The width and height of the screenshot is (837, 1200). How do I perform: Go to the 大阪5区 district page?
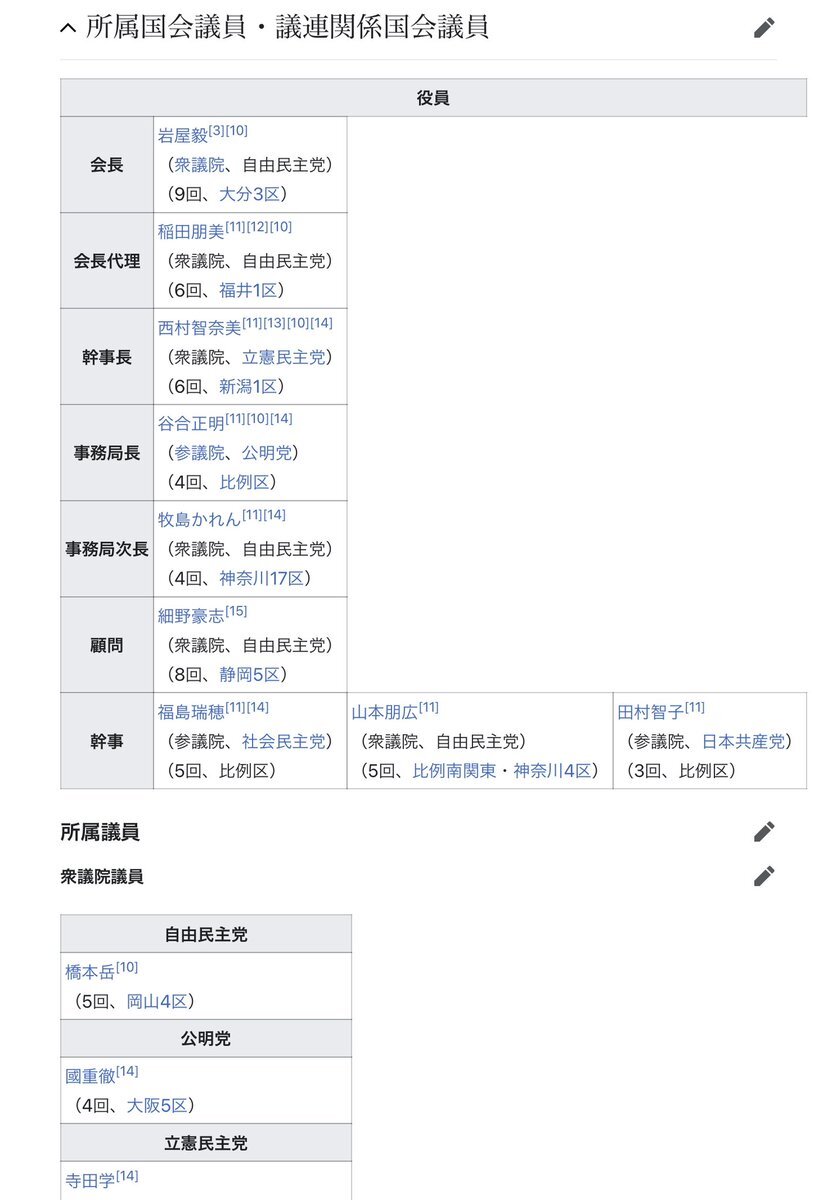pos(157,1105)
